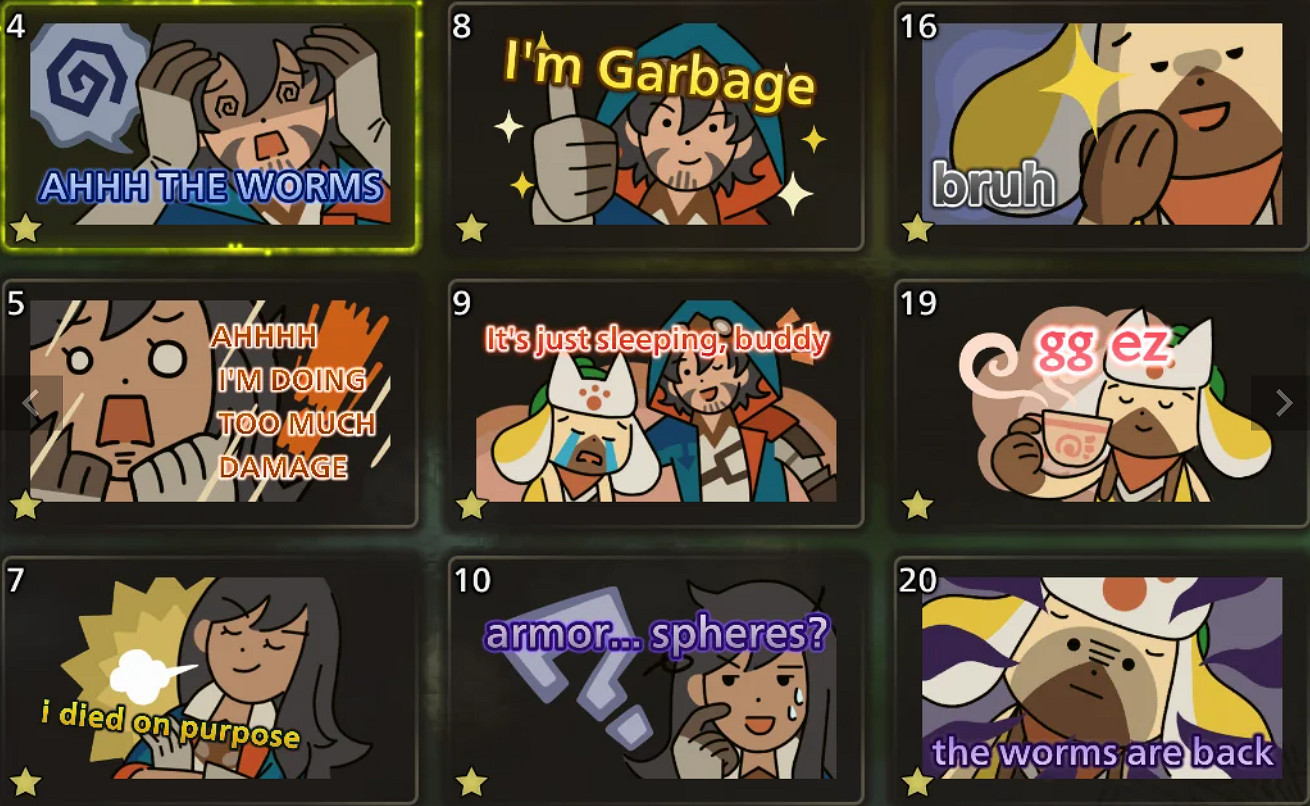
Task: Go to the previous sticker page arrow
Action: 32,403
